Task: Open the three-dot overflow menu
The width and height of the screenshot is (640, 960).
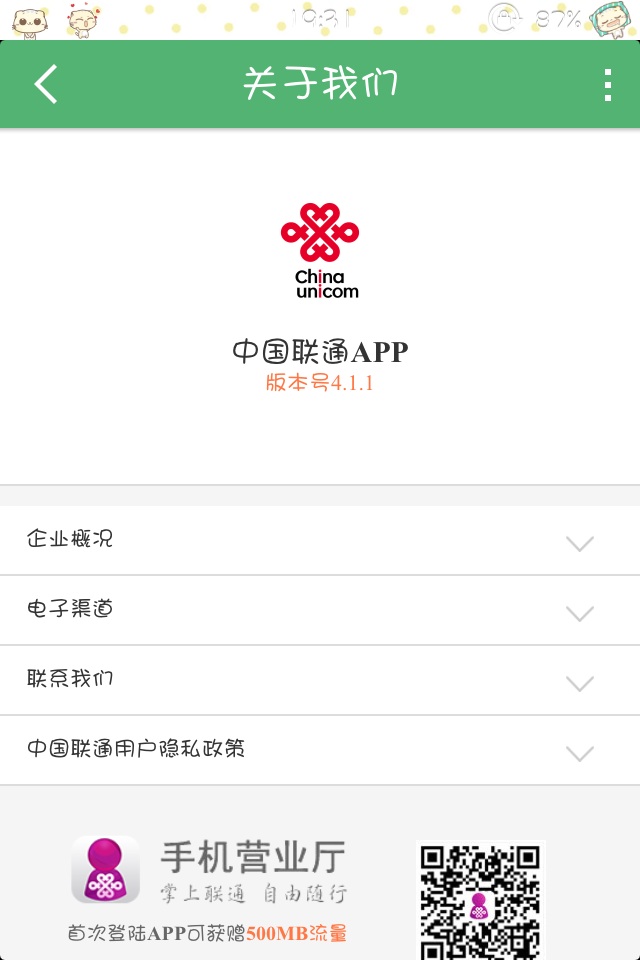Action: click(607, 85)
